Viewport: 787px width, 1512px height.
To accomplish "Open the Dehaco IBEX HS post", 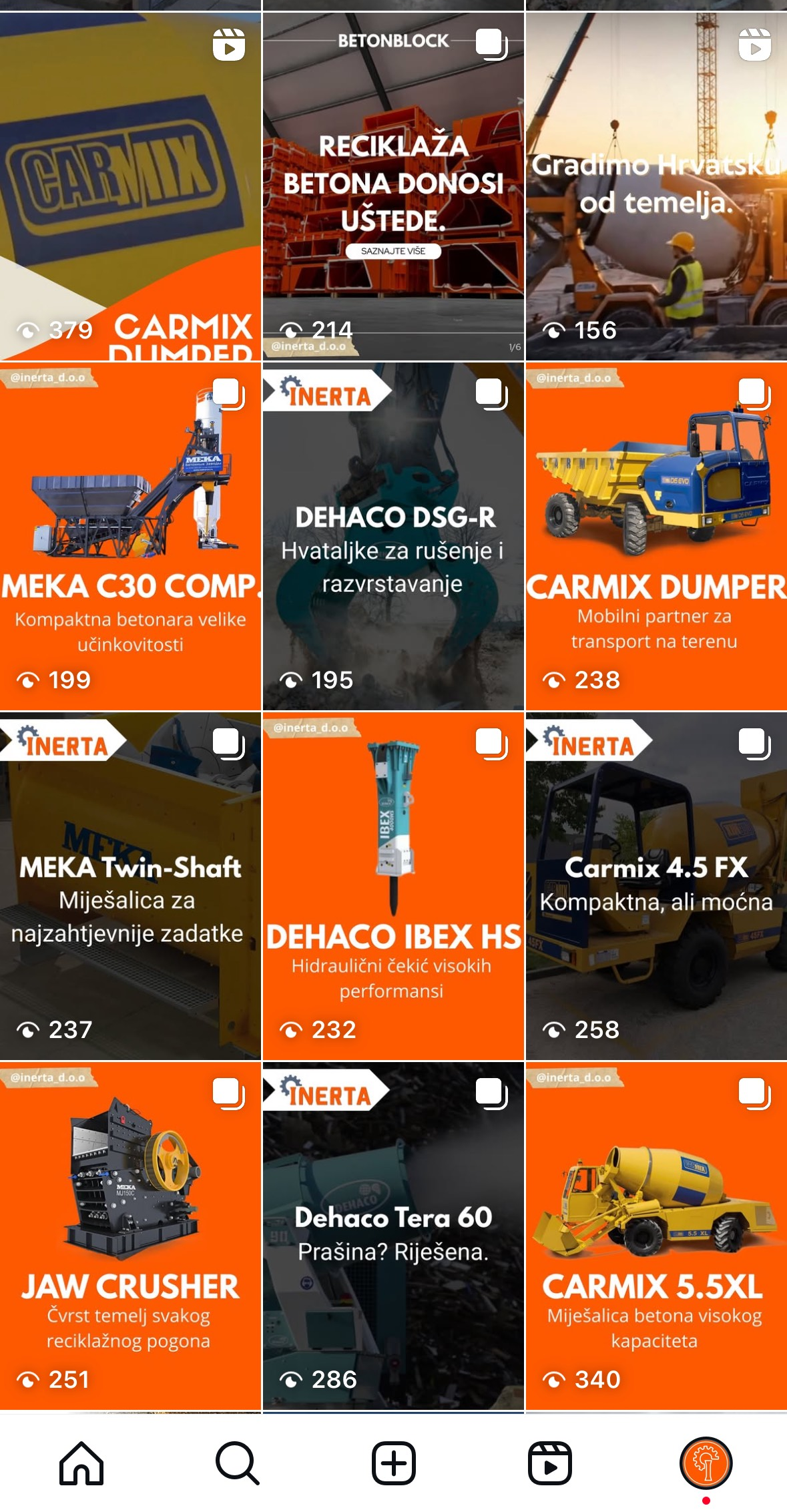I will pyautogui.click(x=392, y=886).
